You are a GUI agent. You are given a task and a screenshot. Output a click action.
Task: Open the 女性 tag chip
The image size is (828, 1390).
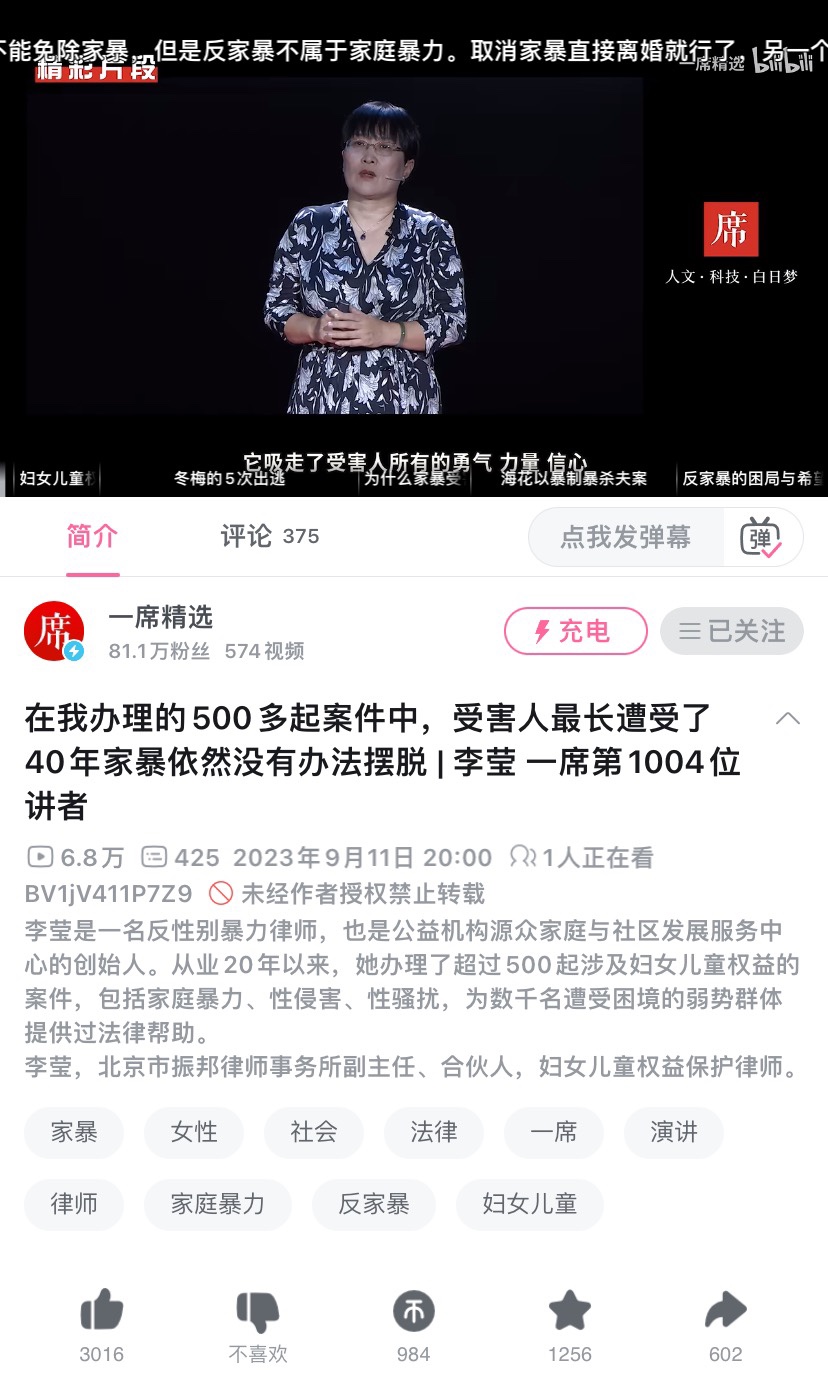pos(194,1132)
